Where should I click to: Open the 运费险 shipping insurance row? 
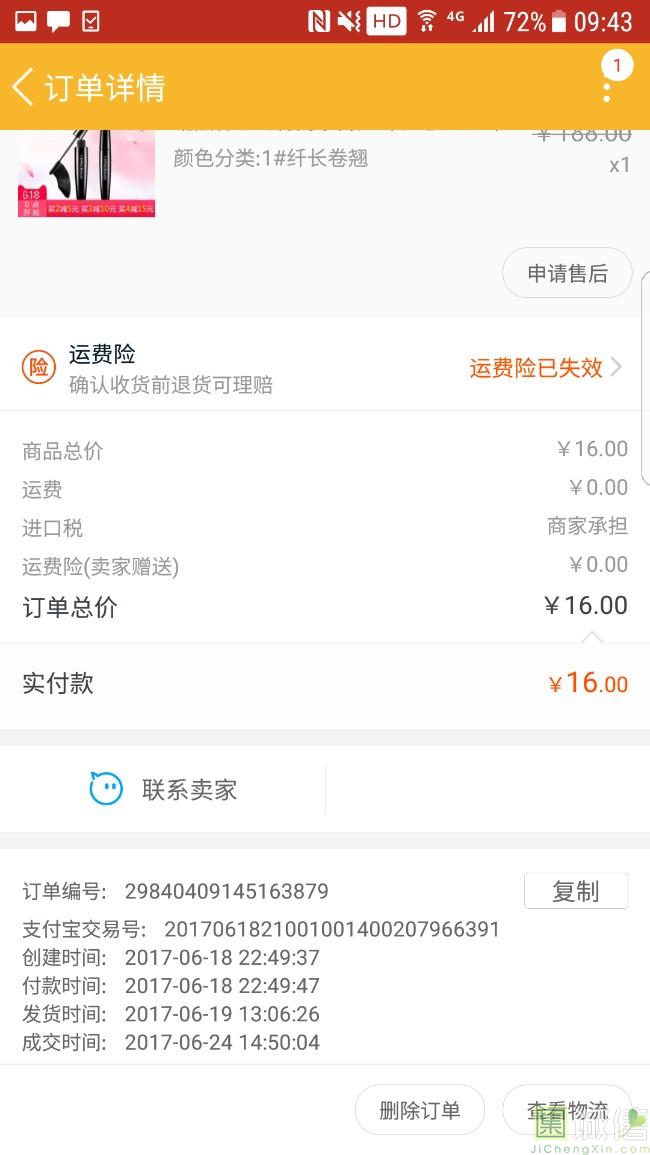pos(324,367)
